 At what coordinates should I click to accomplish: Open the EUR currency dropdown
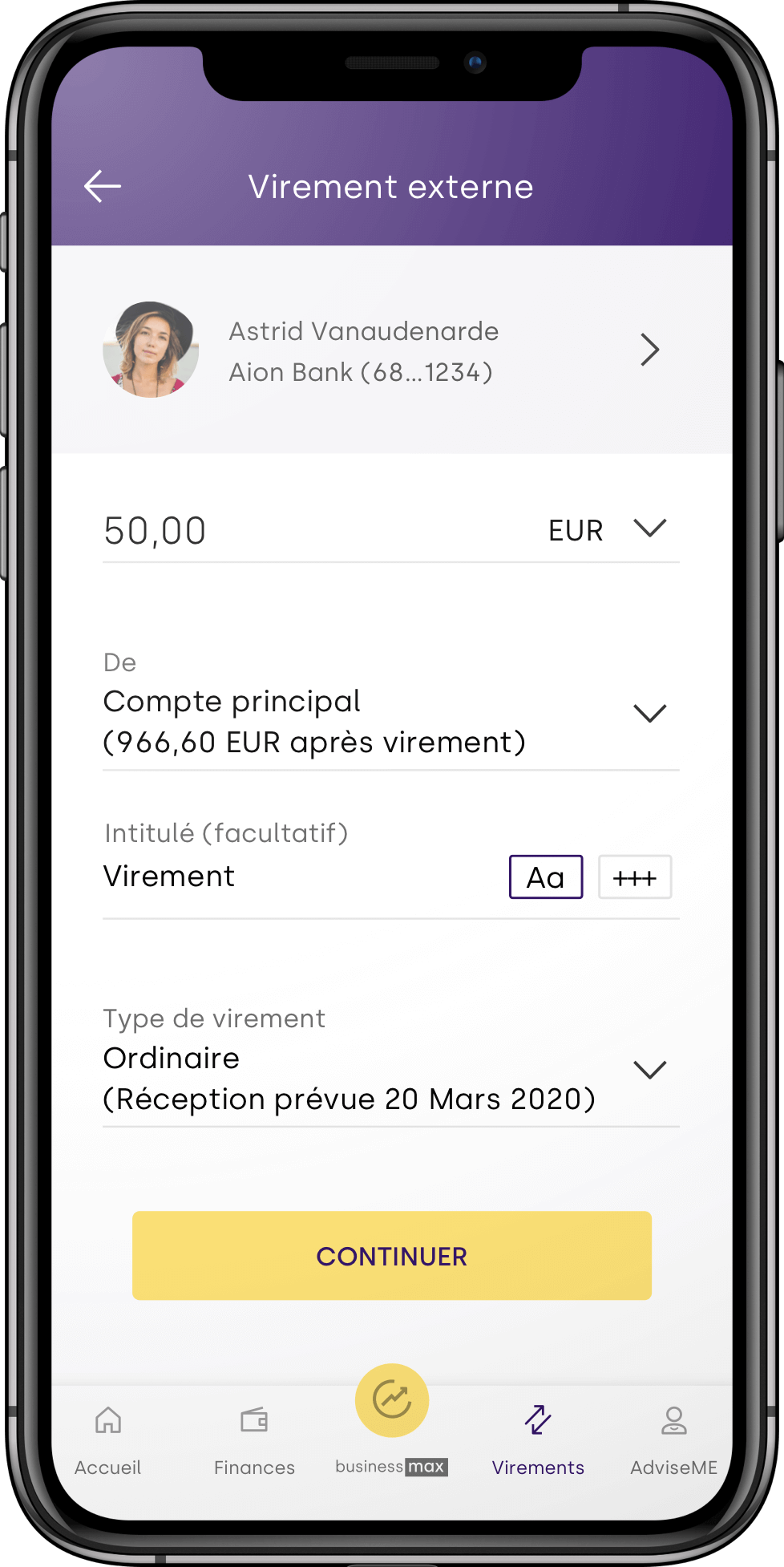[608, 529]
